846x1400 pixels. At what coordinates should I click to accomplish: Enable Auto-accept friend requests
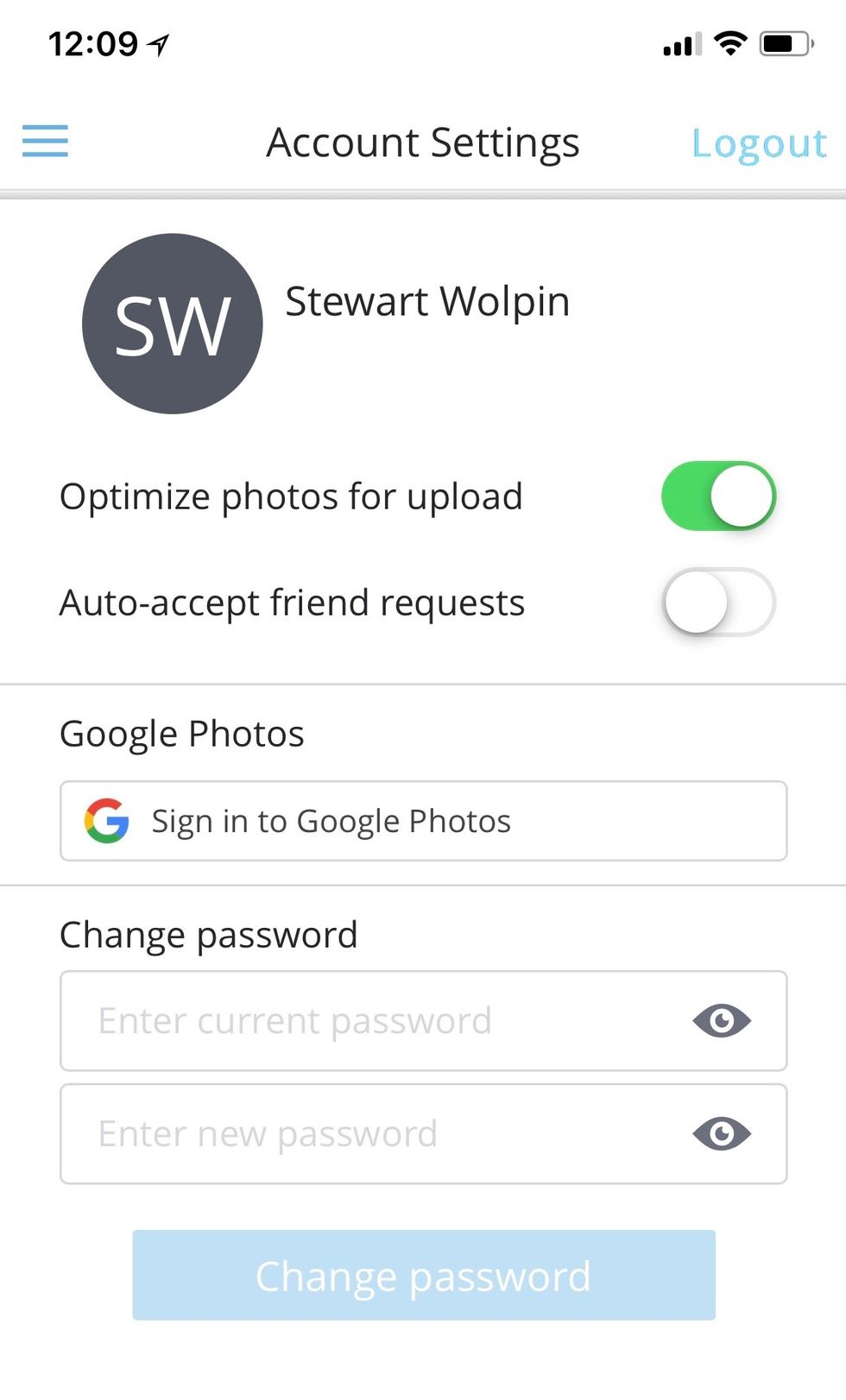click(x=719, y=602)
